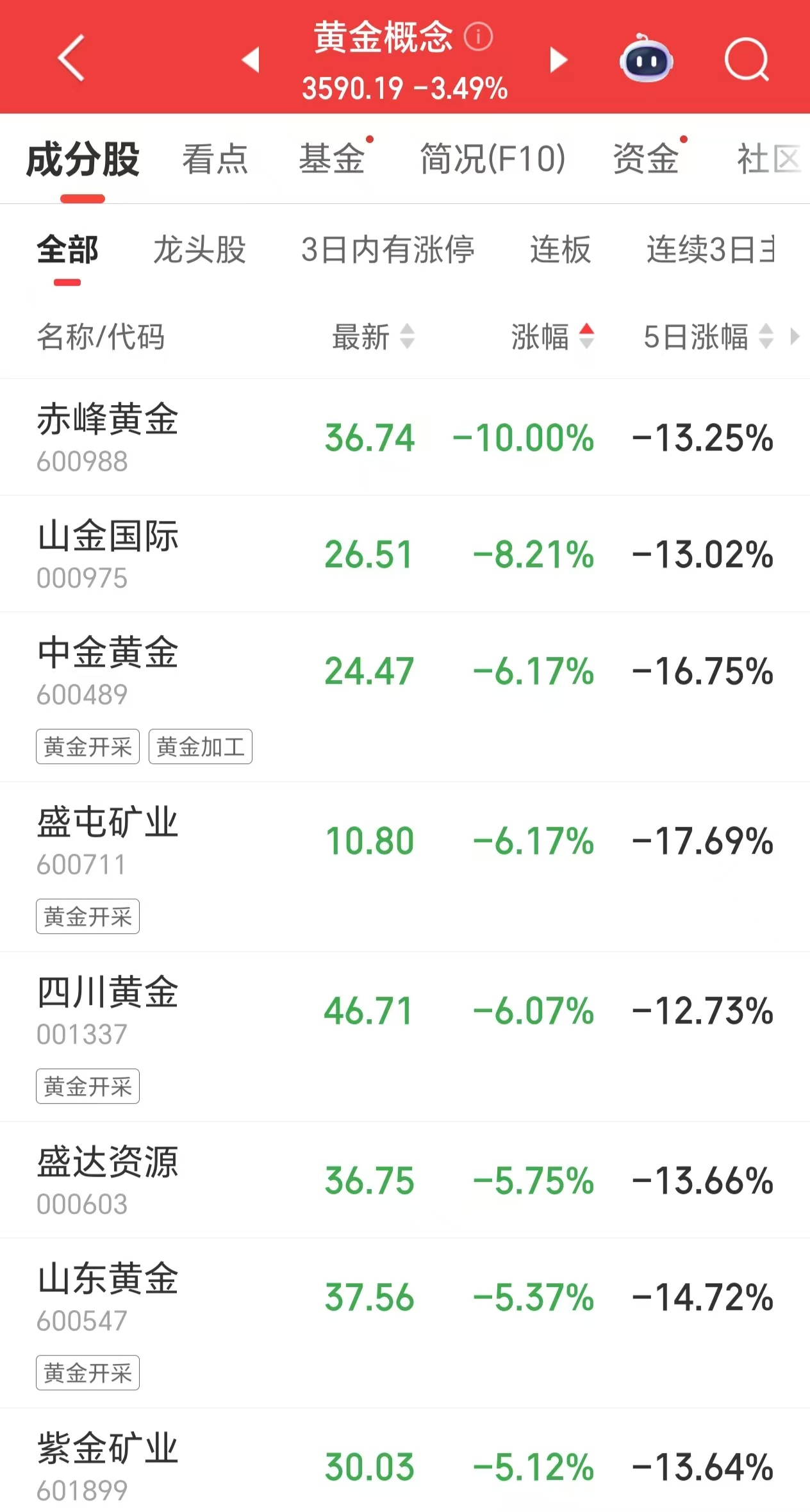Open the 简况(F10) section
Image resolution: width=810 pixels, height=1512 pixels.
[x=491, y=160]
